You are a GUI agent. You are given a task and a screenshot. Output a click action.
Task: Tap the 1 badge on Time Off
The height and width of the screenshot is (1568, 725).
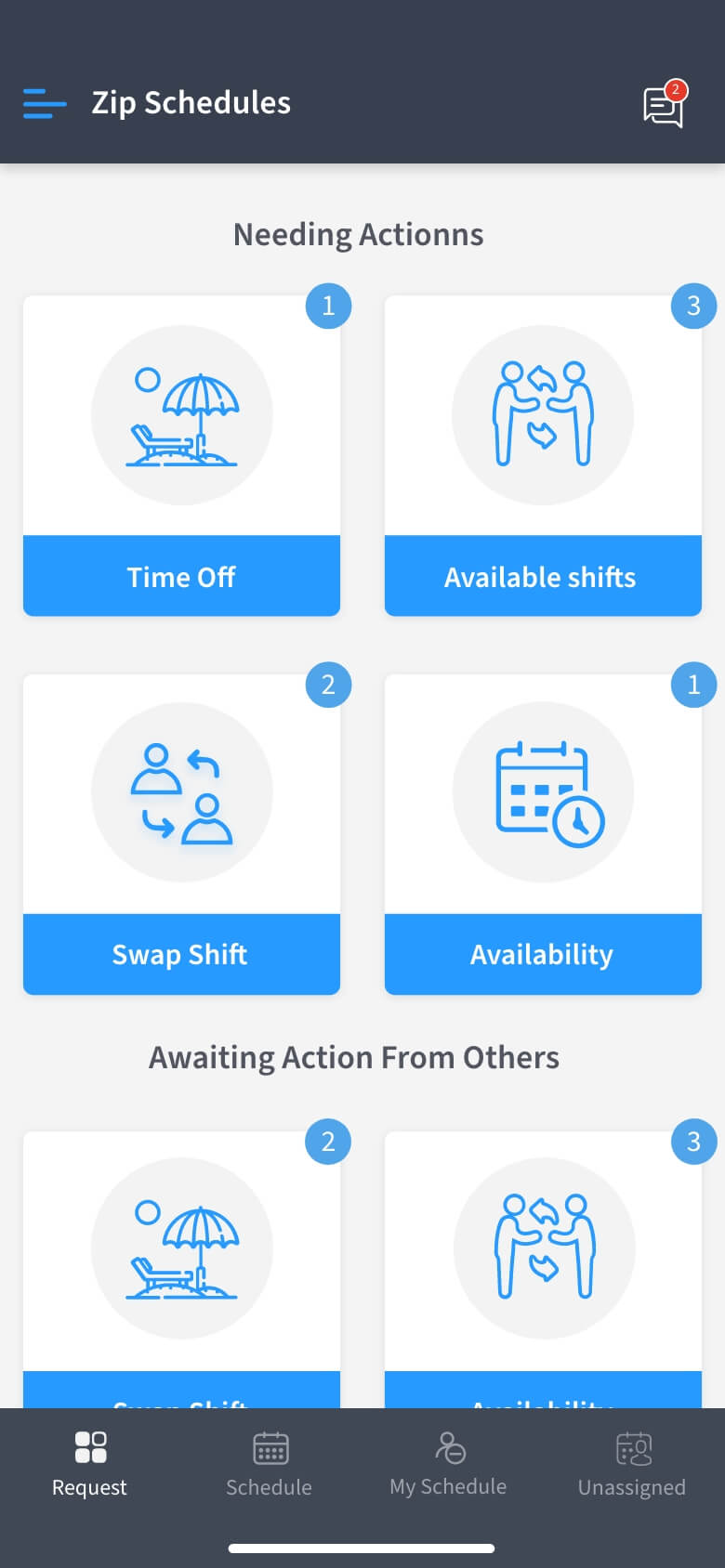click(327, 306)
